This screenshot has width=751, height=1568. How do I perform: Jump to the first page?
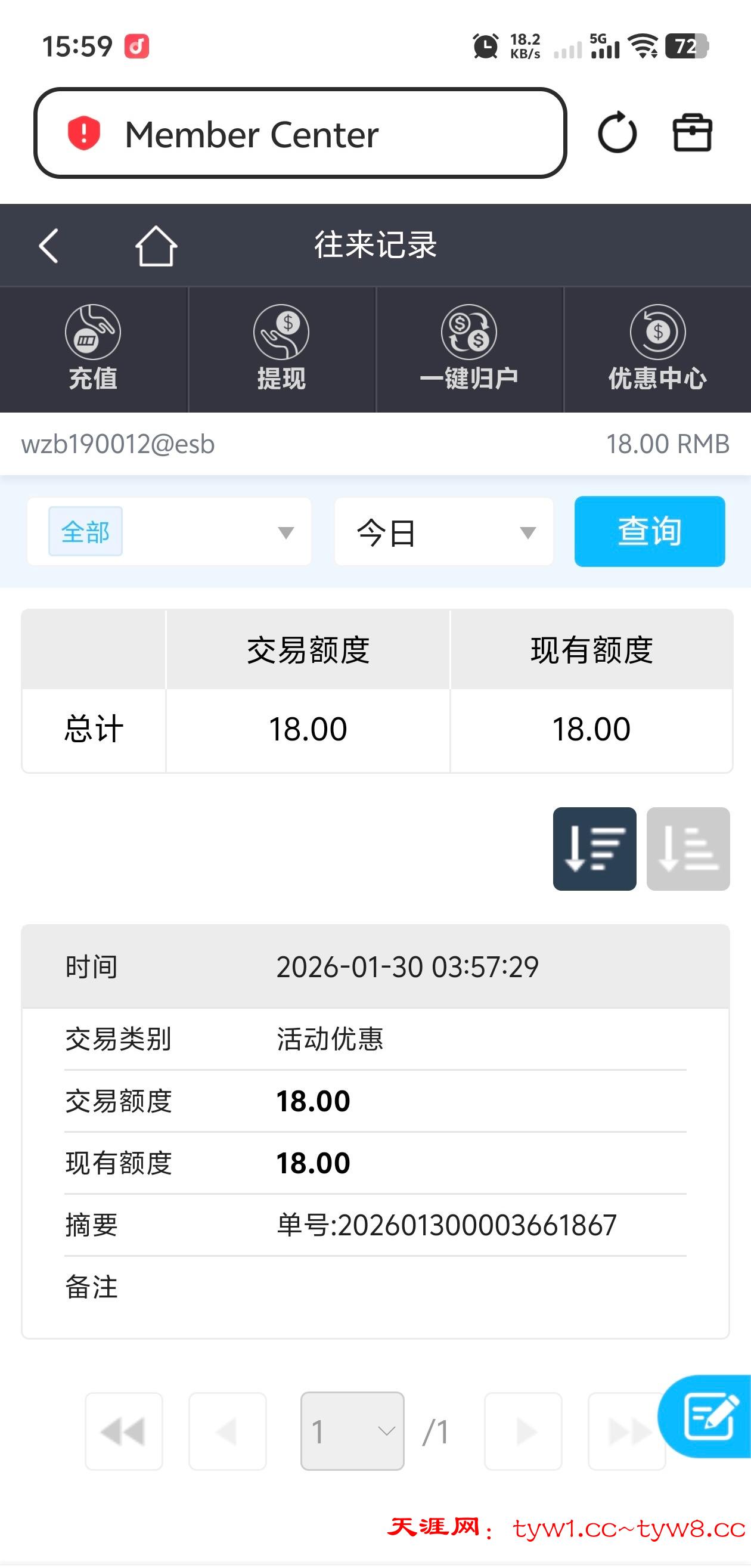124,1430
